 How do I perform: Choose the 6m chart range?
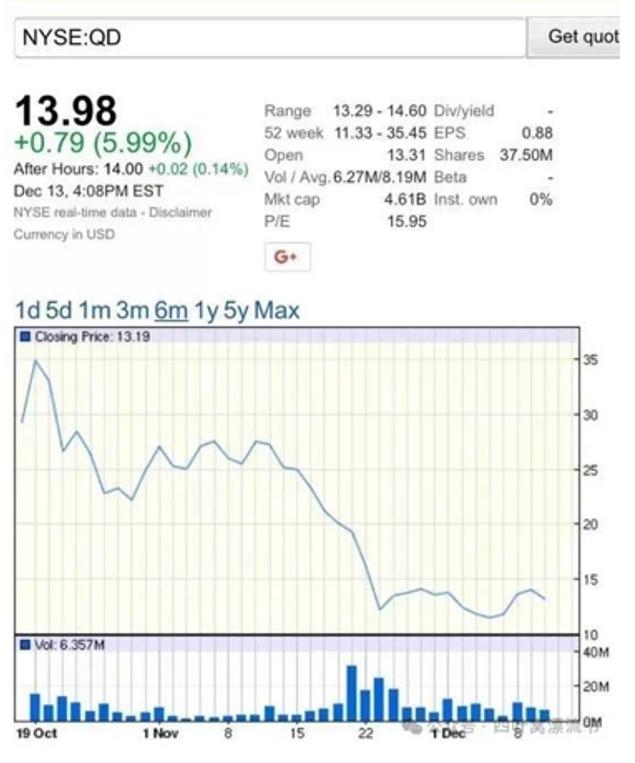click(x=172, y=311)
